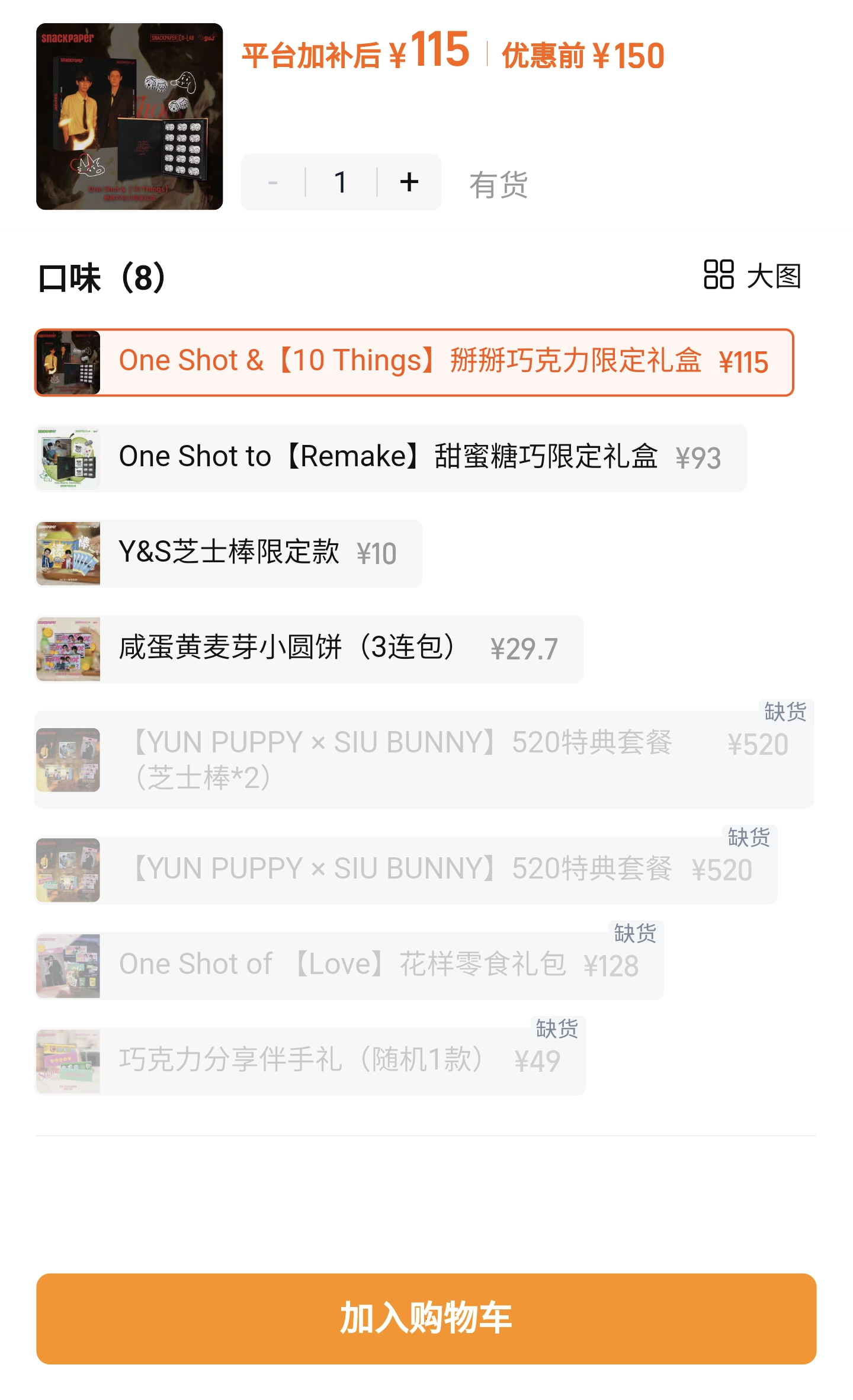Increase quantity with the plus button
Viewport: 853px width, 1400px height.
tap(409, 182)
